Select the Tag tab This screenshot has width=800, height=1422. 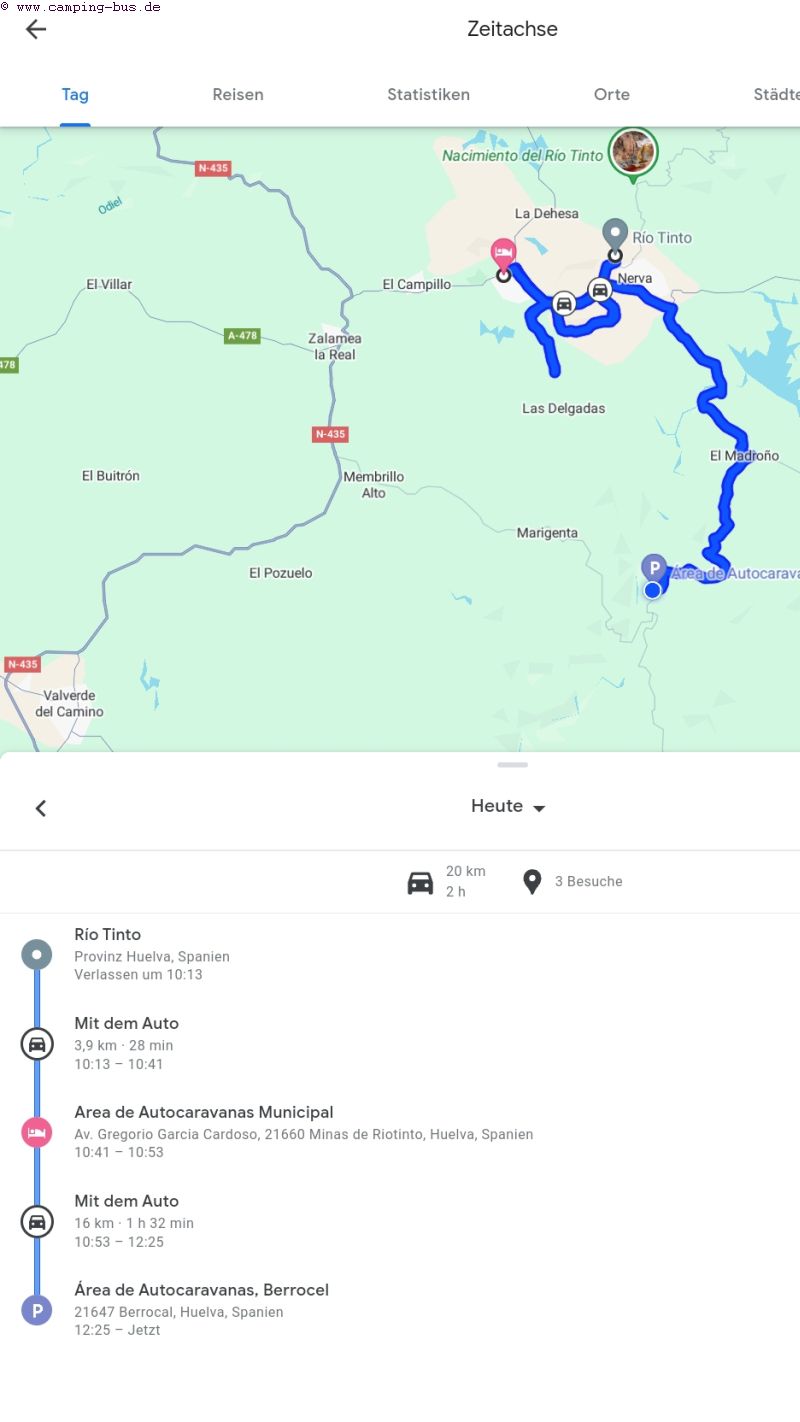75,95
